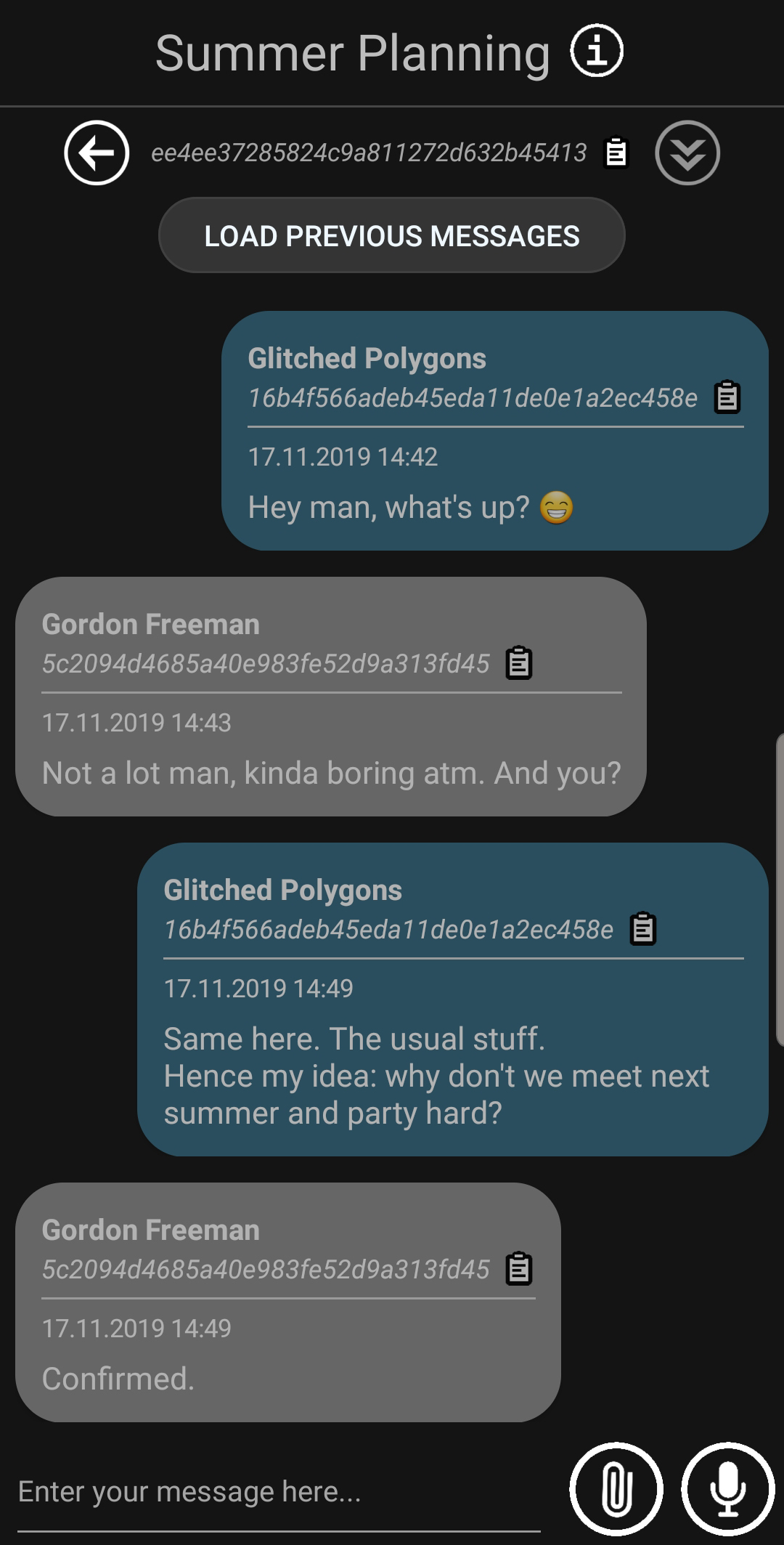Copy Gordon's ID in "Not a lot man" message
Image resolution: width=784 pixels, height=1545 pixels.
[x=519, y=663]
